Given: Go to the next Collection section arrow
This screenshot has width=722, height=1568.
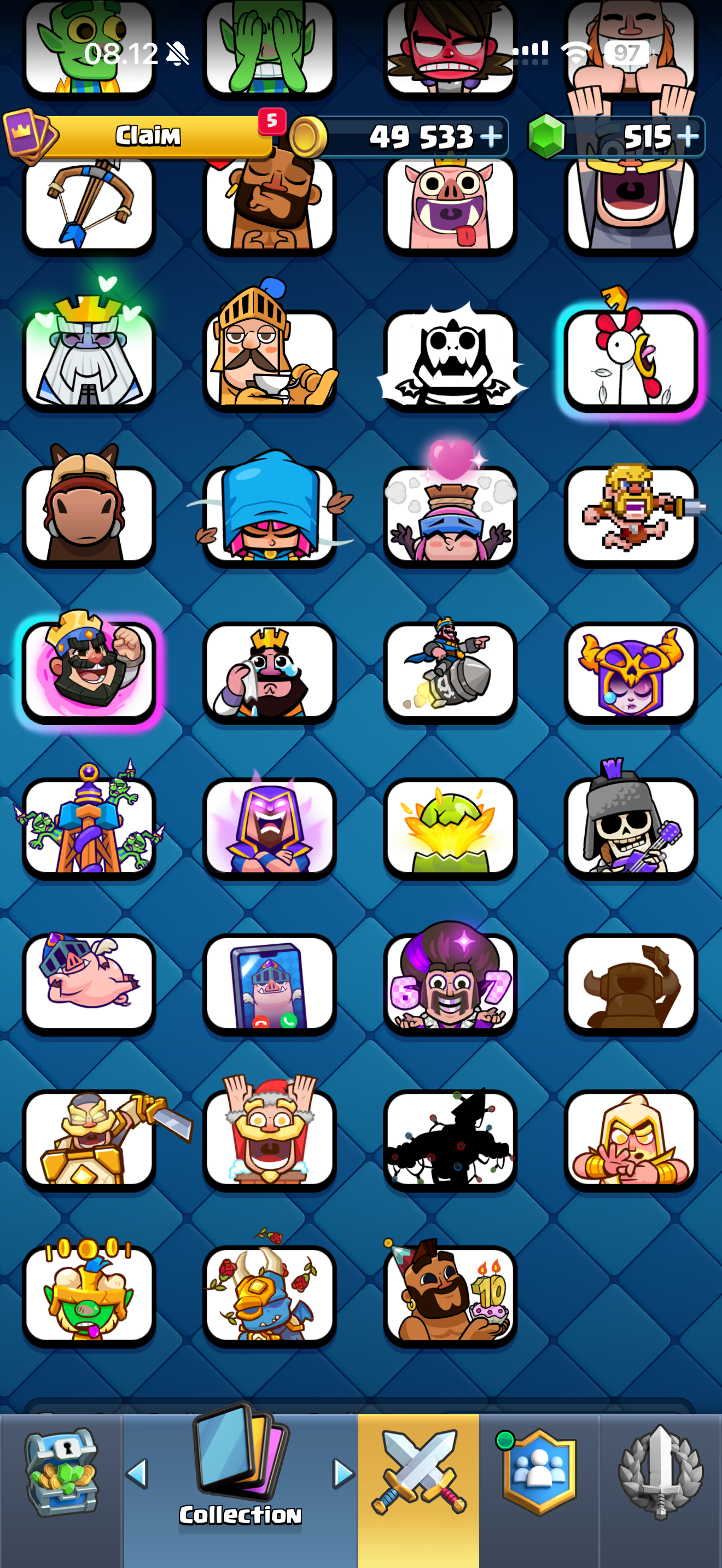Looking at the screenshot, I should click(343, 1473).
